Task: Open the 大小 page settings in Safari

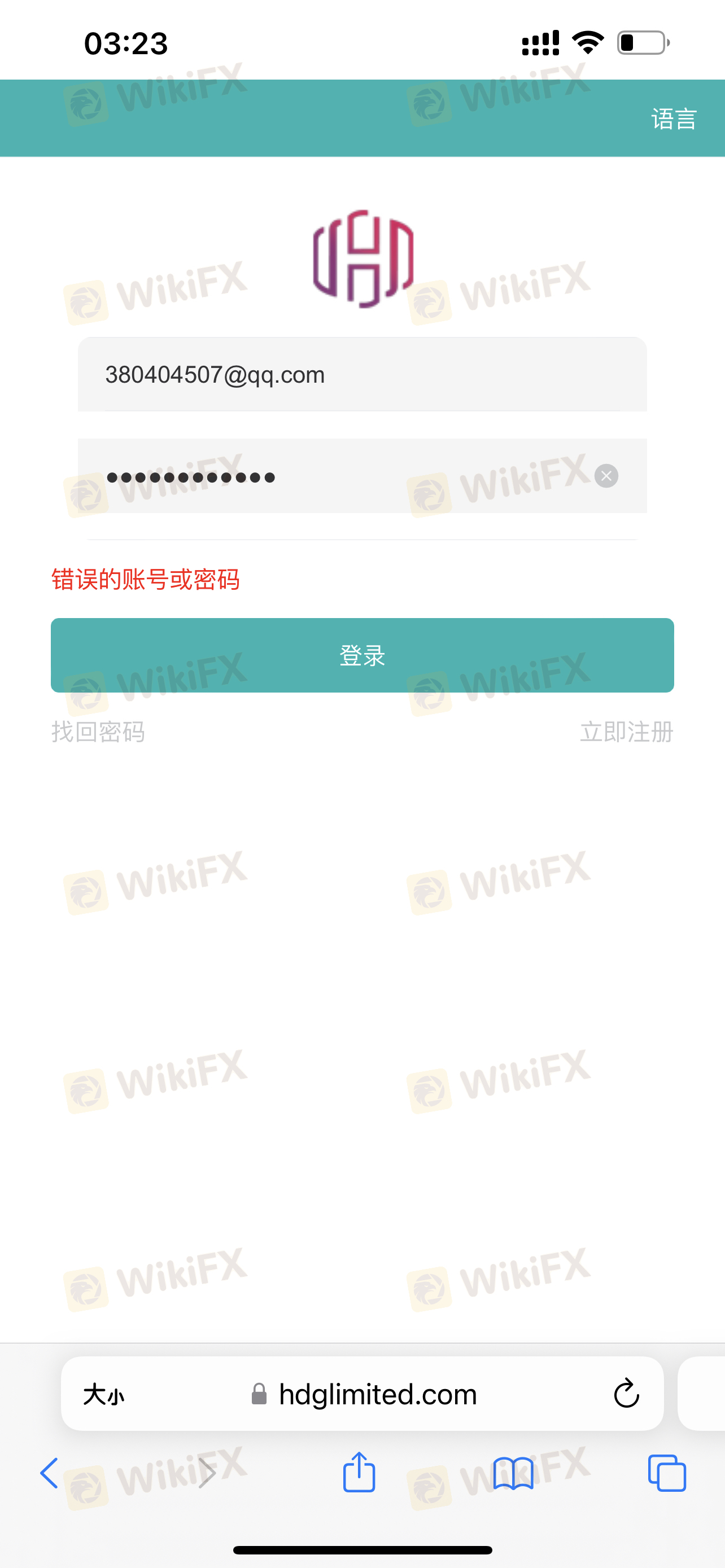Action: [103, 1394]
